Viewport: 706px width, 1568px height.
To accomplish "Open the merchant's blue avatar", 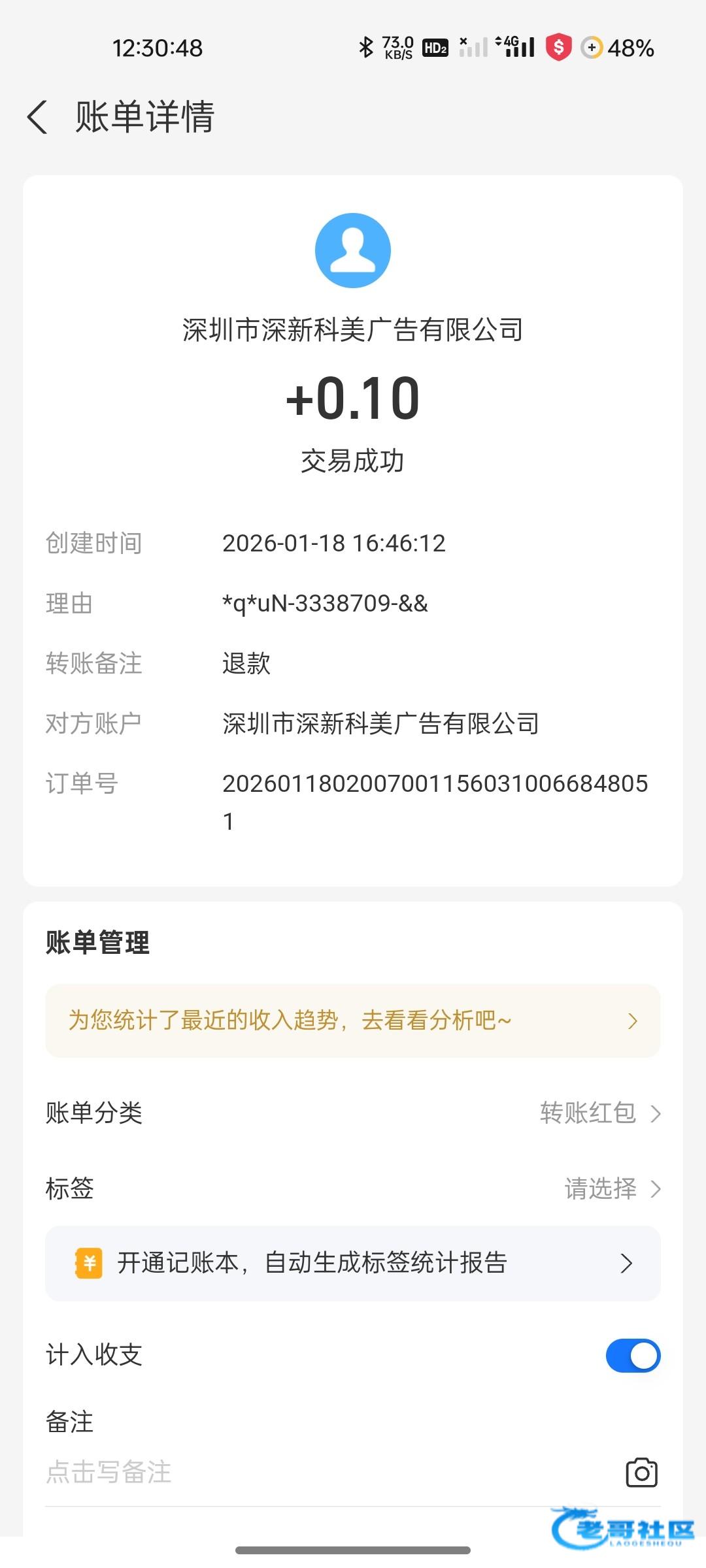I will tap(353, 250).
